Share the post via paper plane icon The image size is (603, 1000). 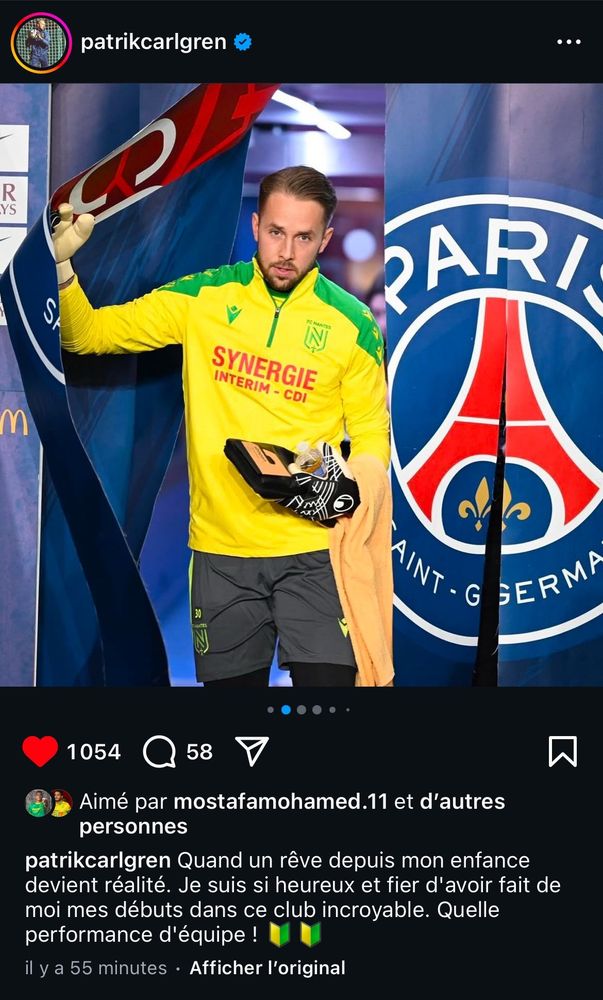click(x=252, y=750)
